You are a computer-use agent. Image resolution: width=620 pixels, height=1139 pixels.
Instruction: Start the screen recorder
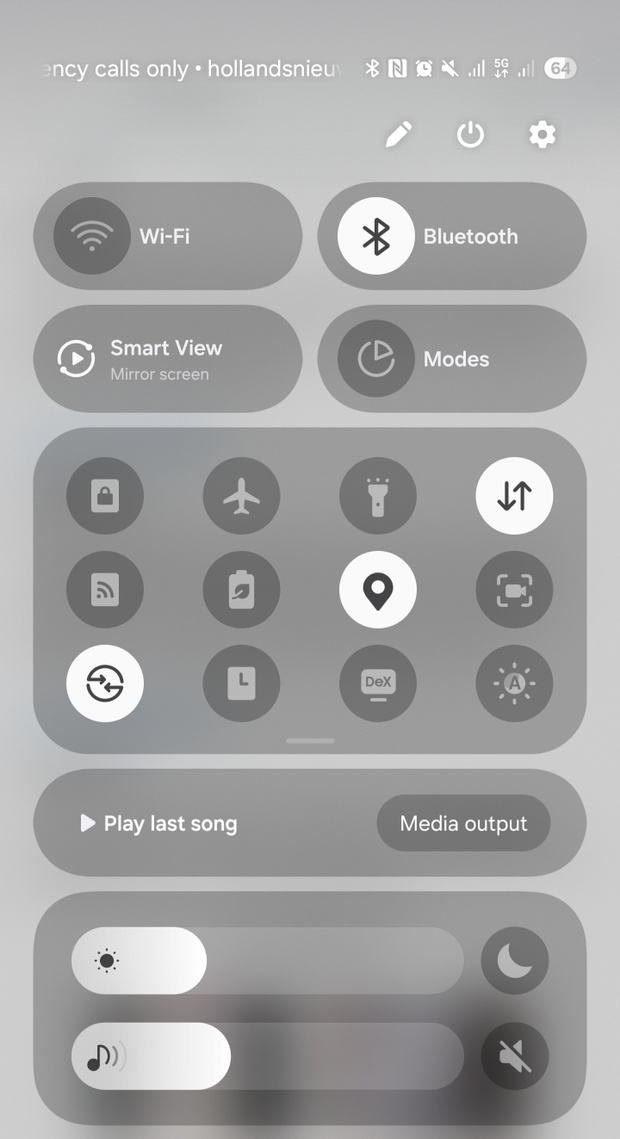[514, 590]
